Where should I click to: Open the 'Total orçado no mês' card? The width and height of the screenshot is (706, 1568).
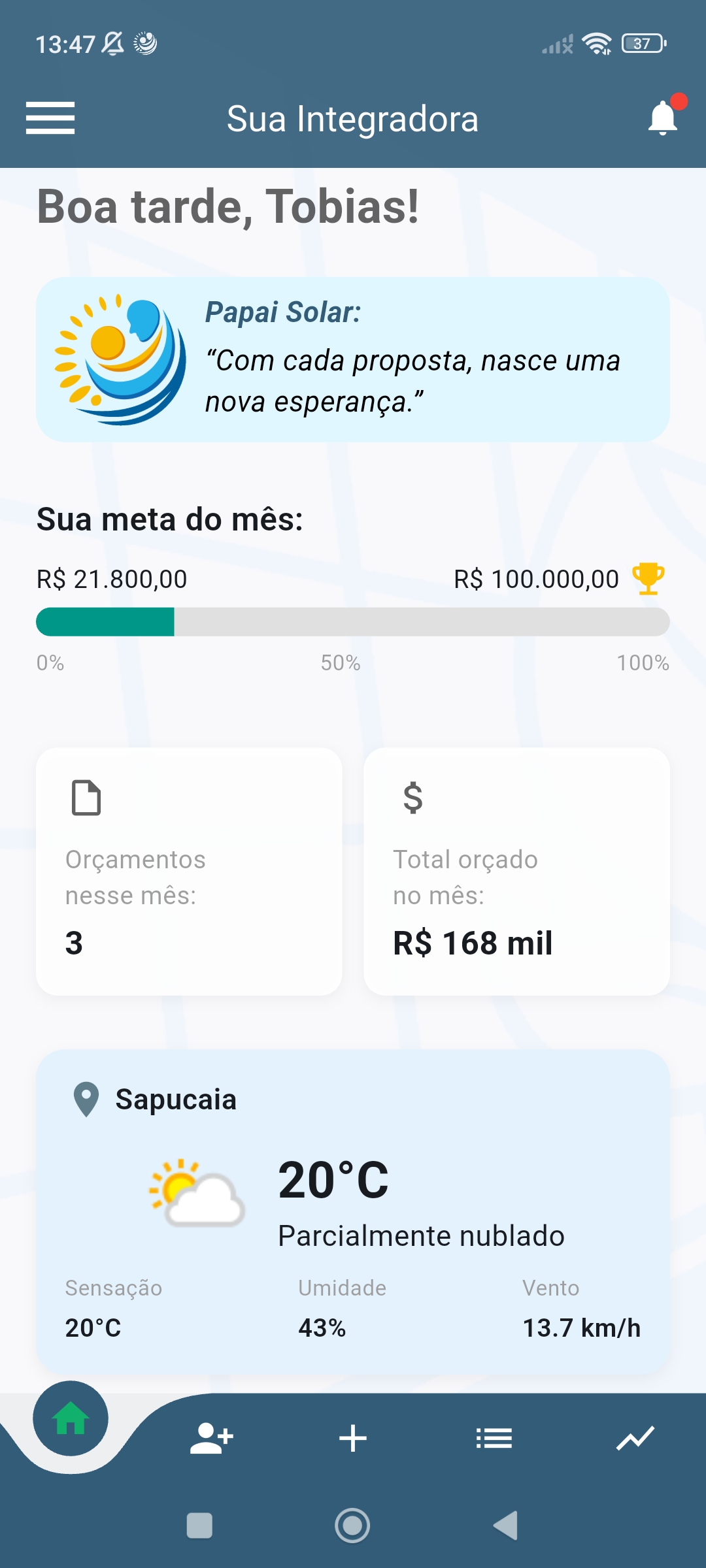(516, 871)
